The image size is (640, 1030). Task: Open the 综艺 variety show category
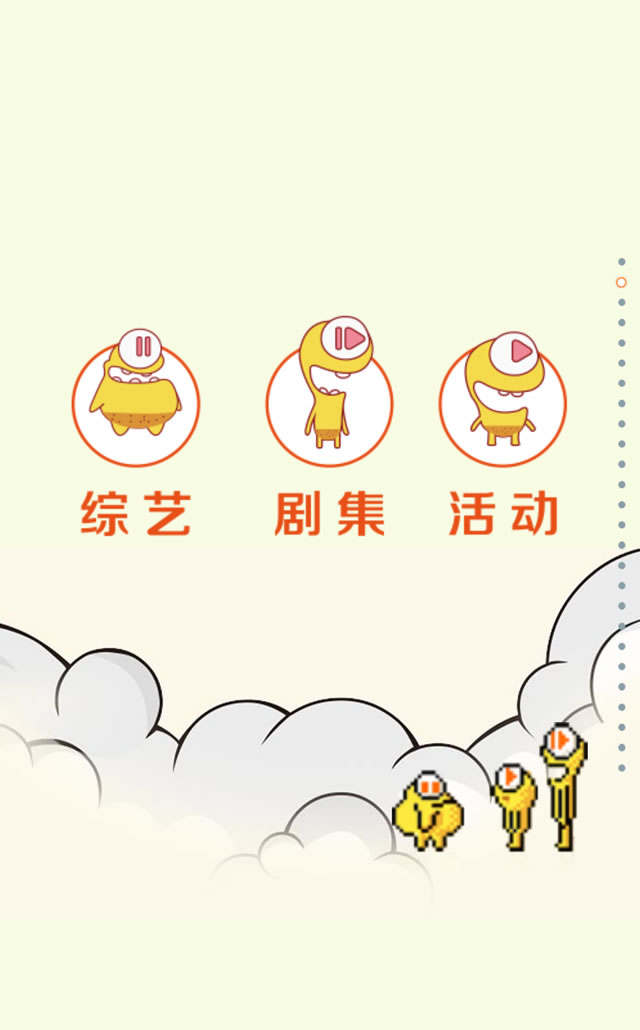point(135,405)
